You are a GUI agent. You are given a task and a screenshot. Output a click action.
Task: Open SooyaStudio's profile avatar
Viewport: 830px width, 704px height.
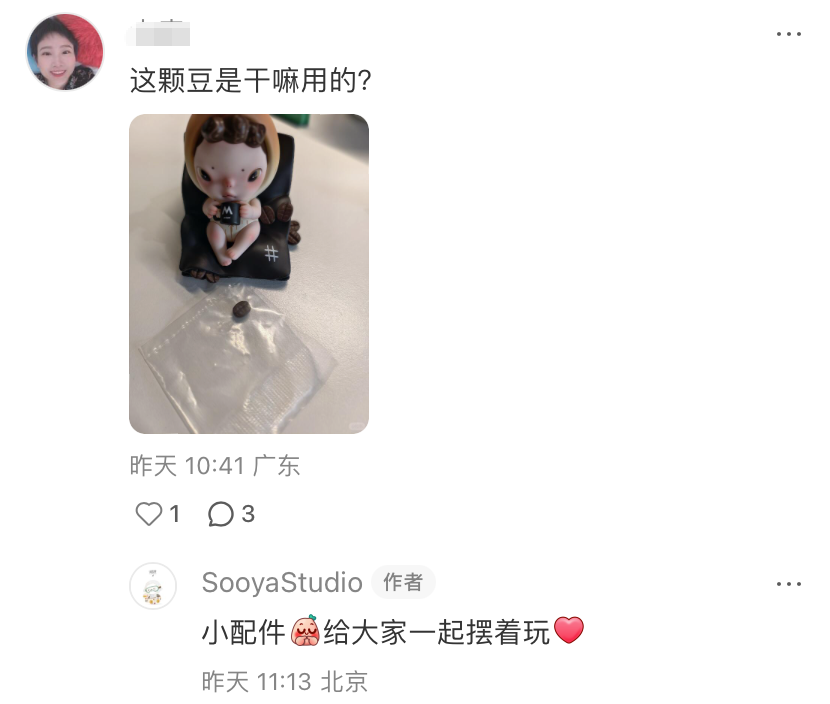[153, 586]
